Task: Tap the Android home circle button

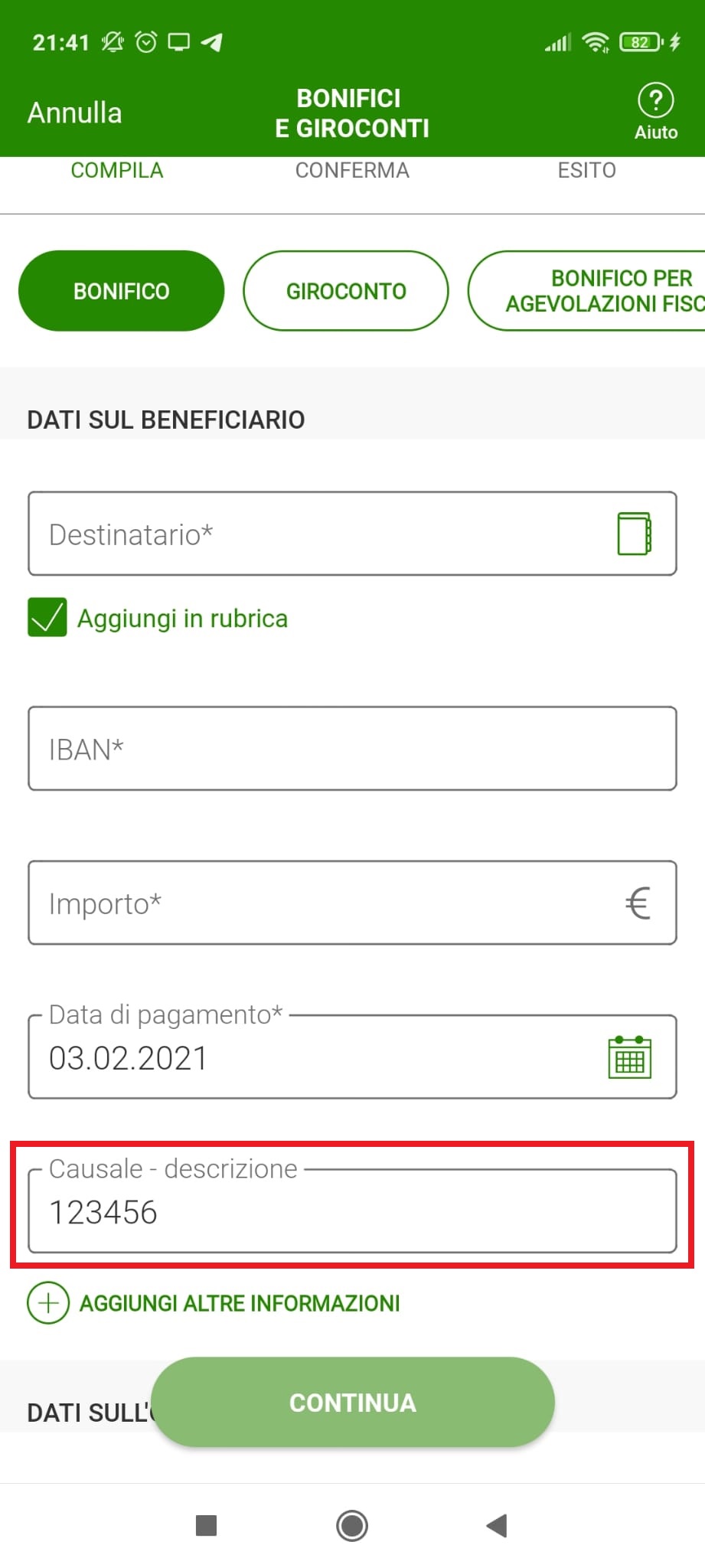Action: [351, 1526]
